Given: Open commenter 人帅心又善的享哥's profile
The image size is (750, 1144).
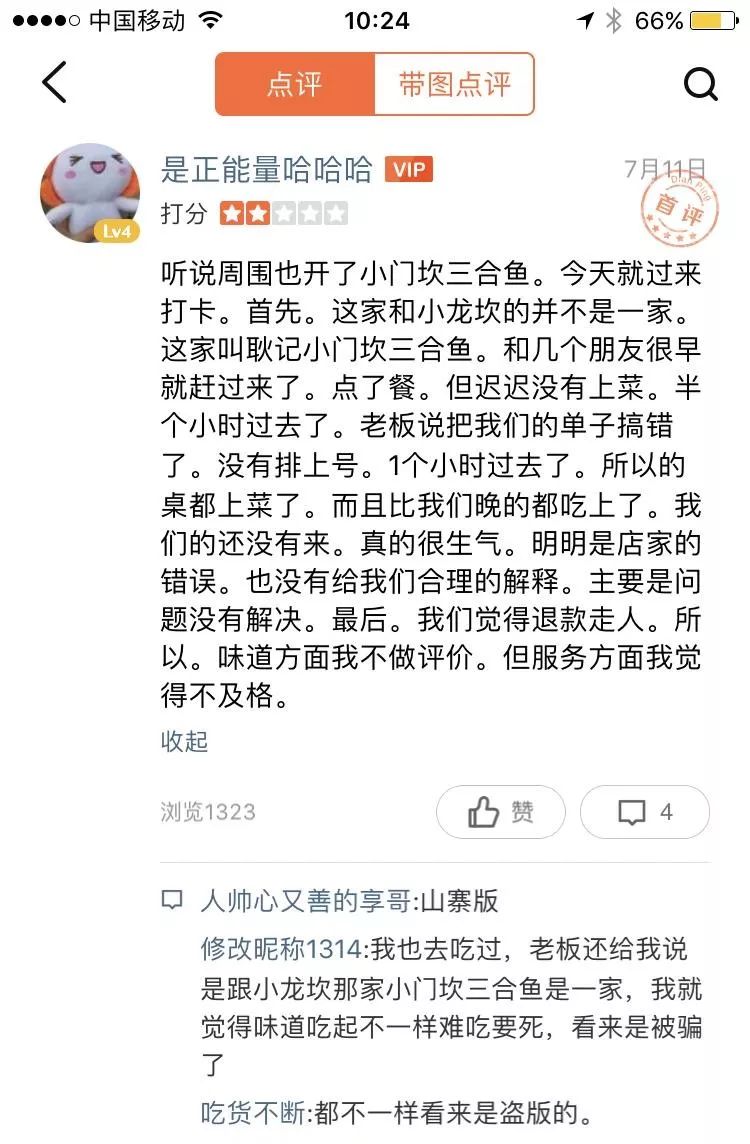Looking at the screenshot, I should coord(306,901).
